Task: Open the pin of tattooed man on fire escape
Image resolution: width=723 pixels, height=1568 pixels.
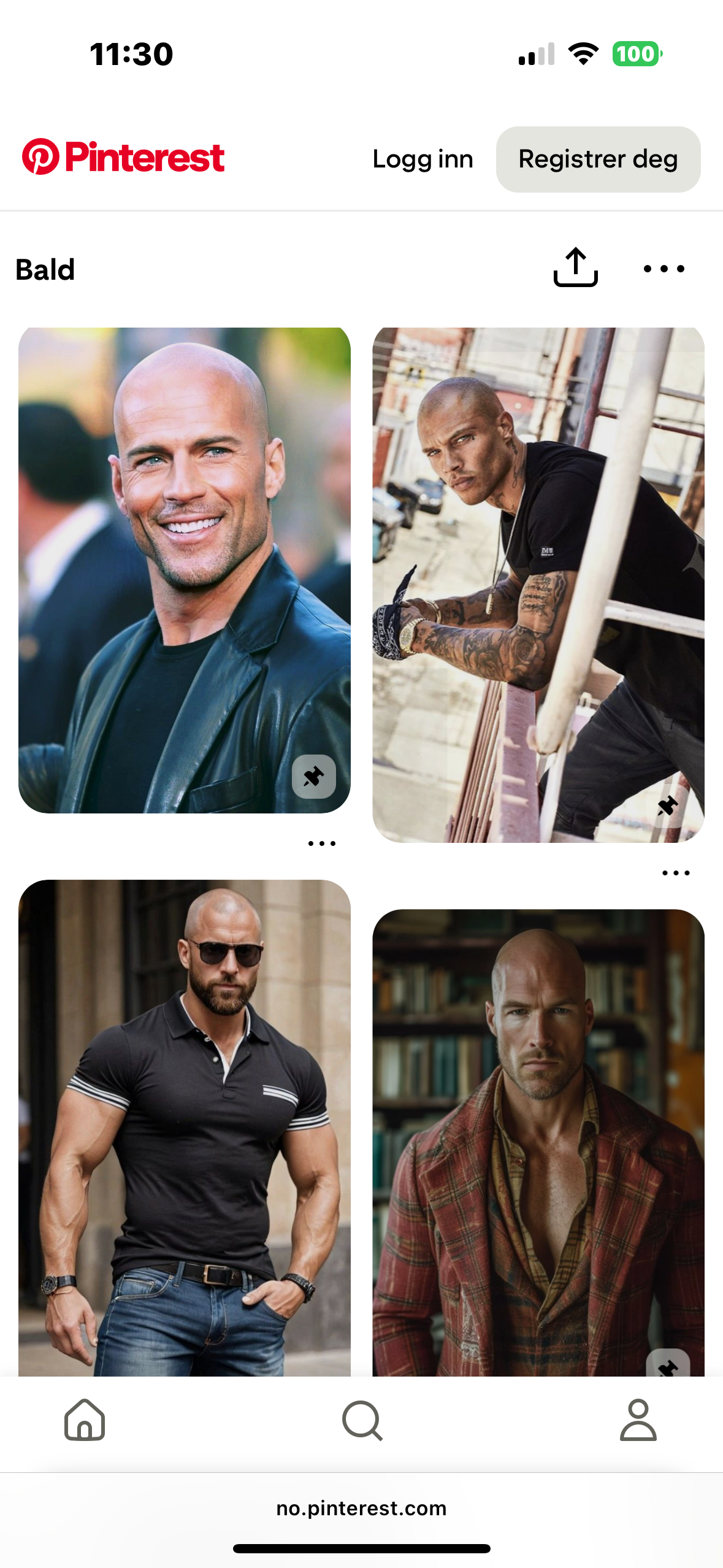Action: [x=538, y=585]
